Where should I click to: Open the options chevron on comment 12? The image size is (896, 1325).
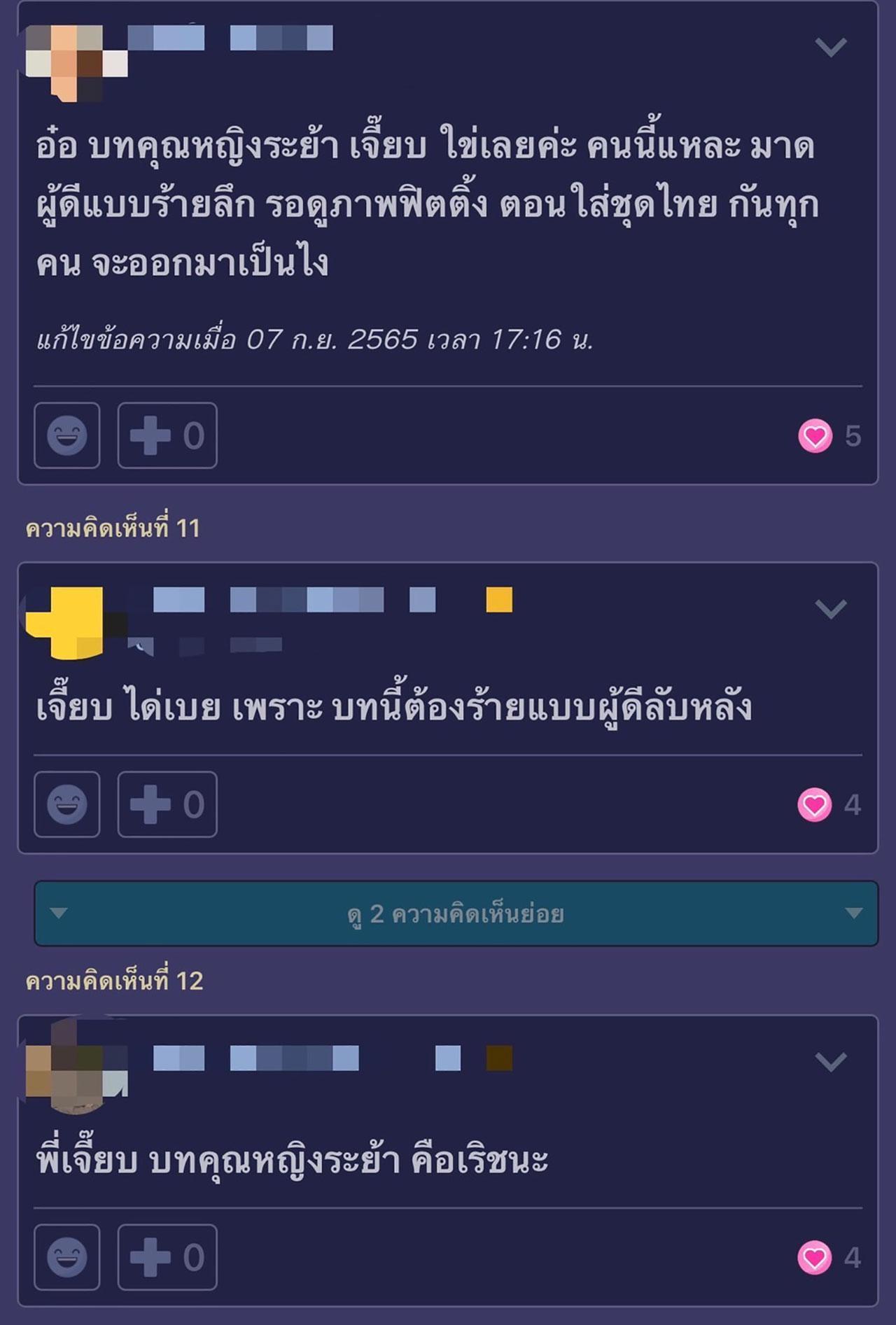point(831,1062)
